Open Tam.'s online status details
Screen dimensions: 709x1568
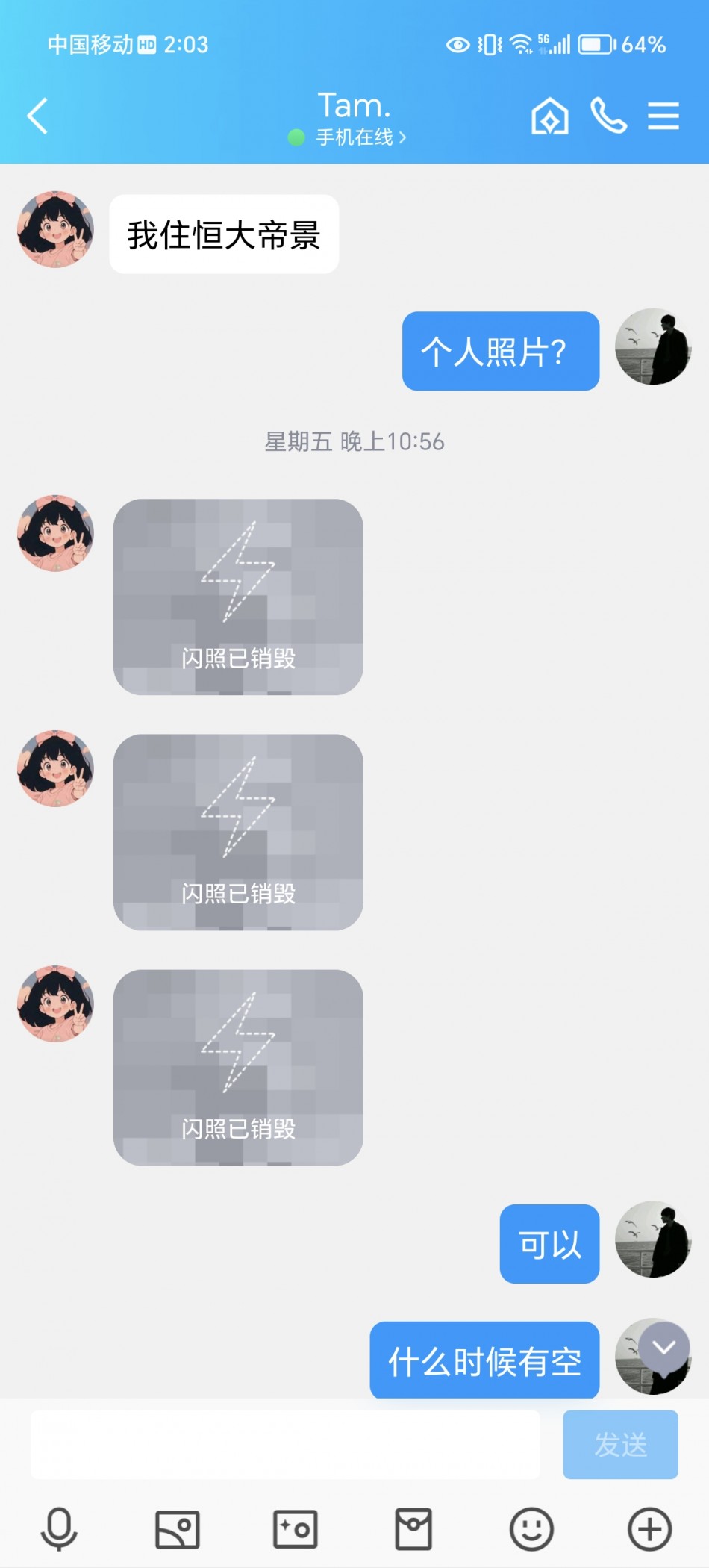[x=354, y=137]
